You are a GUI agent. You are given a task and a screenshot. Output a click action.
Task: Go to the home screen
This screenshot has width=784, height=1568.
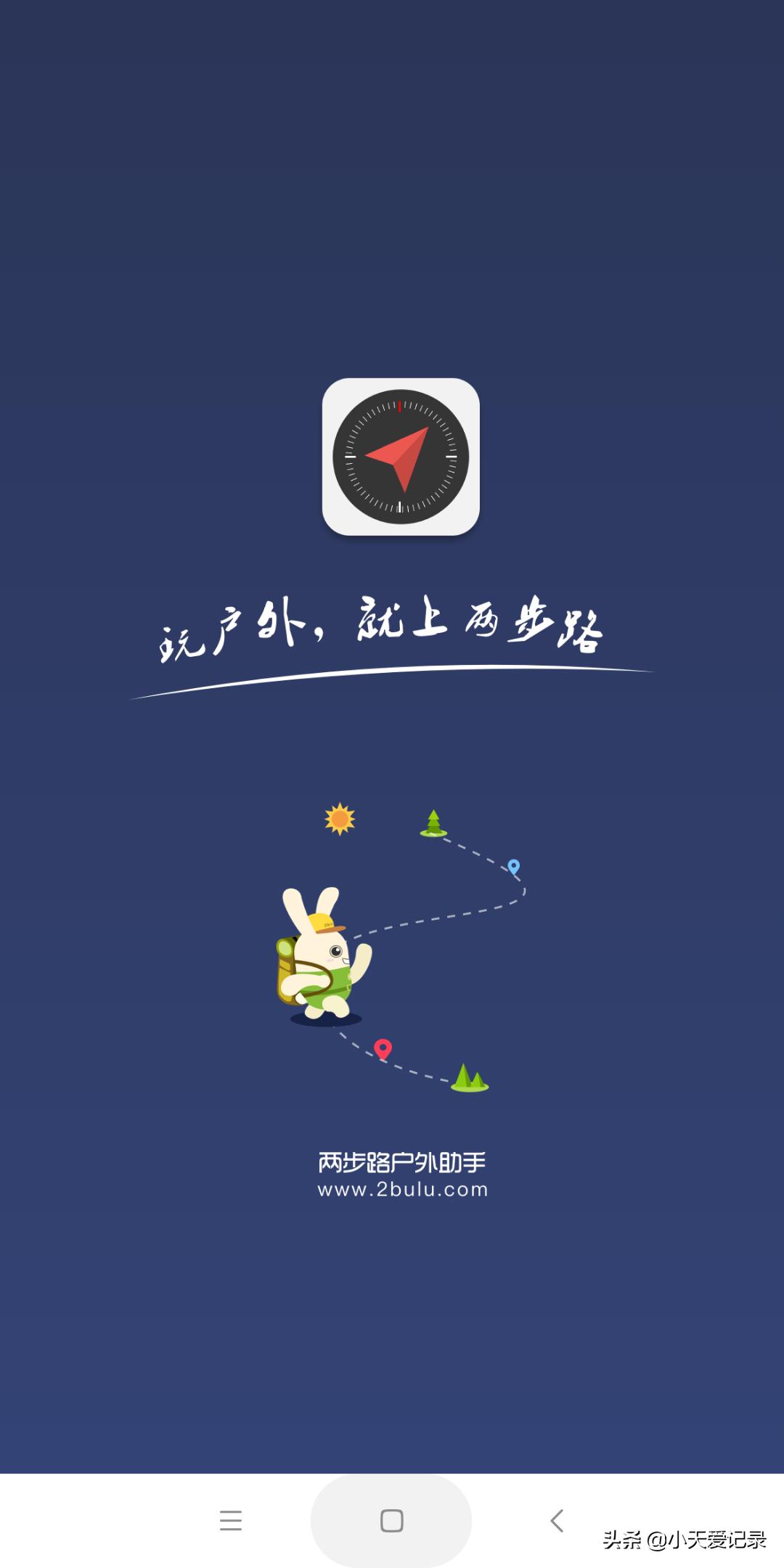click(x=391, y=1520)
